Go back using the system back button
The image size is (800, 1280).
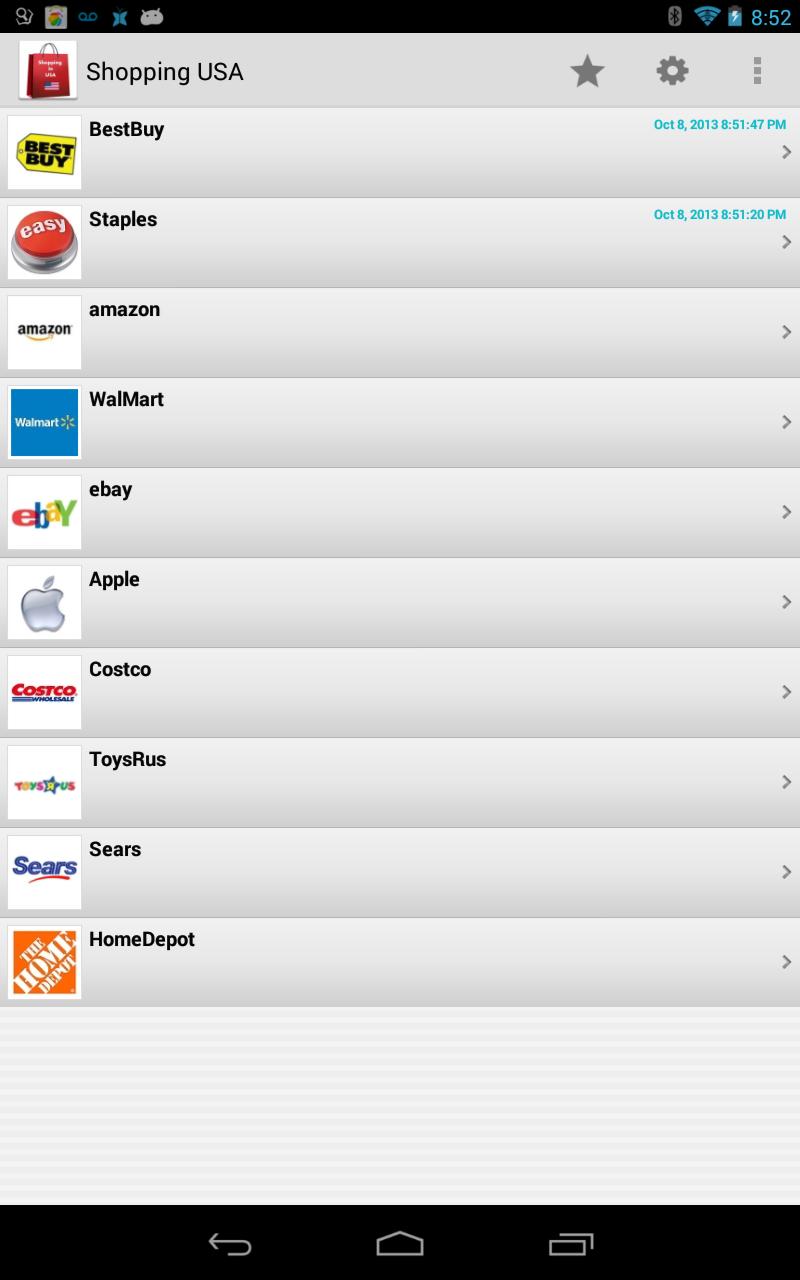pos(230,1244)
